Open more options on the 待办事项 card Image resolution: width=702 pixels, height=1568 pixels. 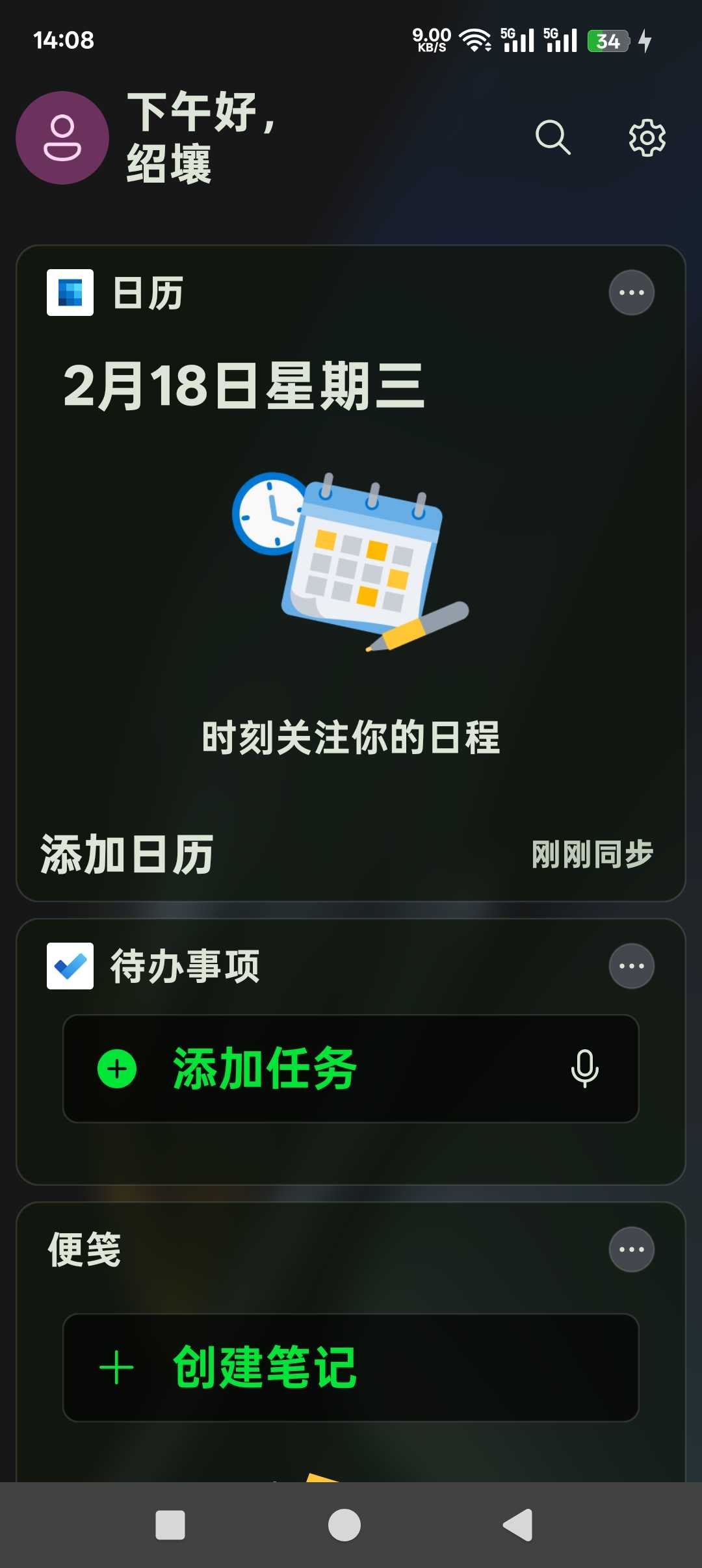(631, 966)
